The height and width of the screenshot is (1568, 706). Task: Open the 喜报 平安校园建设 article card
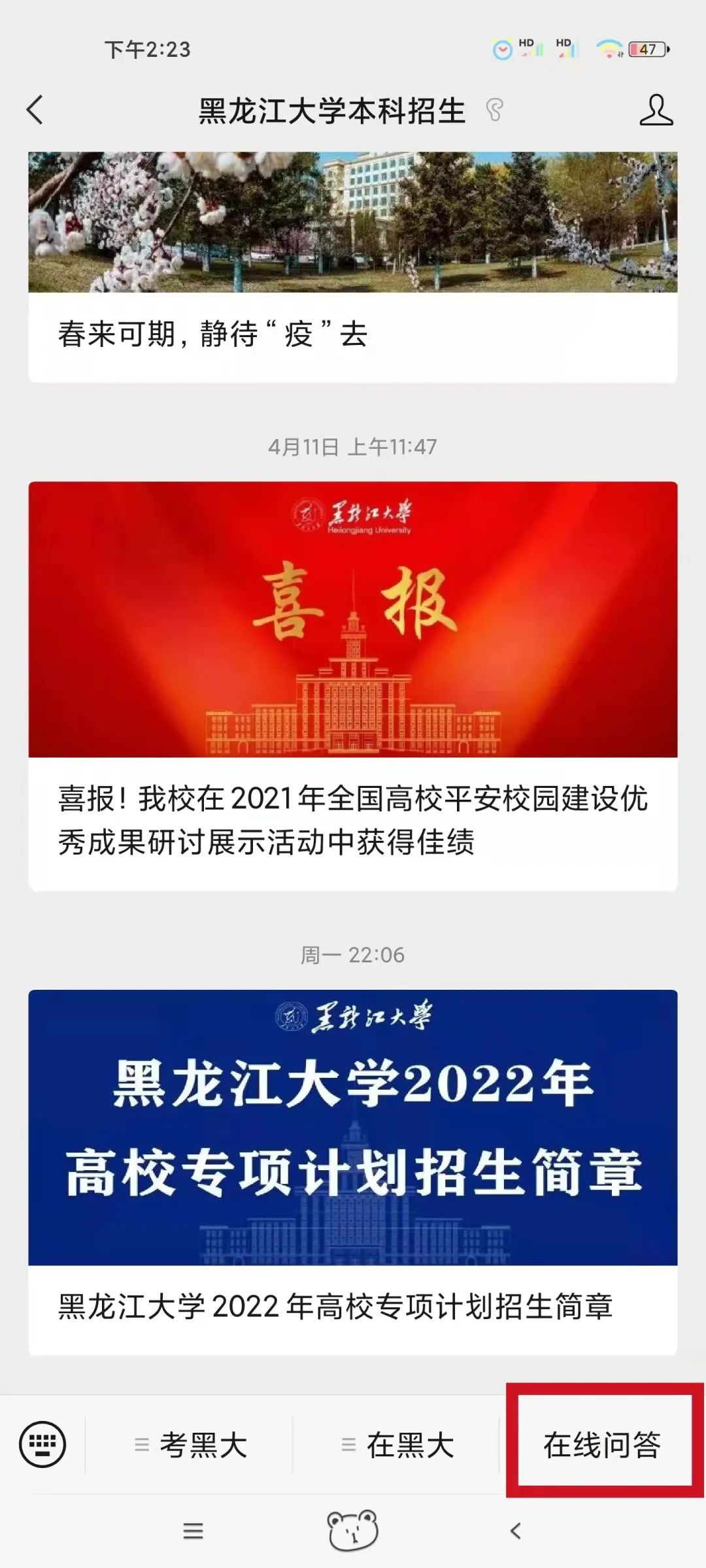pyautogui.click(x=352, y=686)
